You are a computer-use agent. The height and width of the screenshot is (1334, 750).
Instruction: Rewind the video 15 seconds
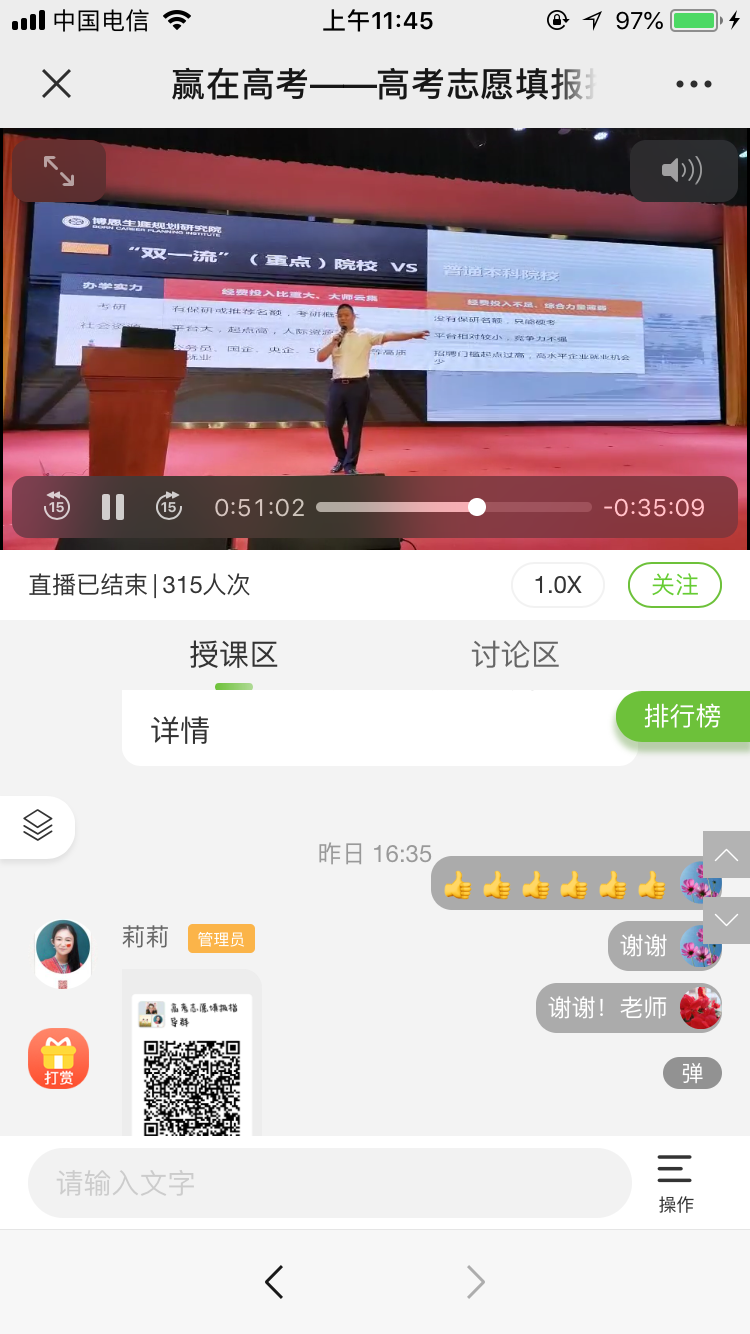[x=57, y=507]
